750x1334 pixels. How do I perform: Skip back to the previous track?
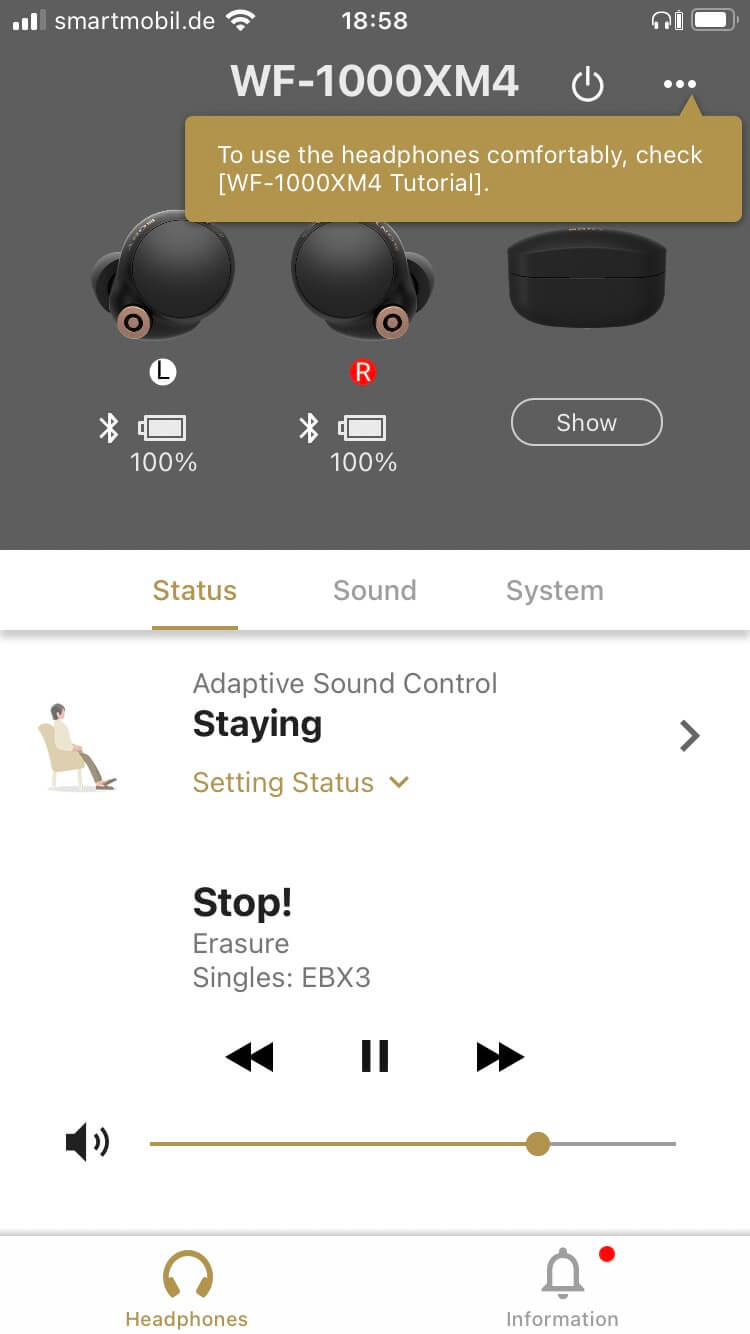pos(250,1056)
